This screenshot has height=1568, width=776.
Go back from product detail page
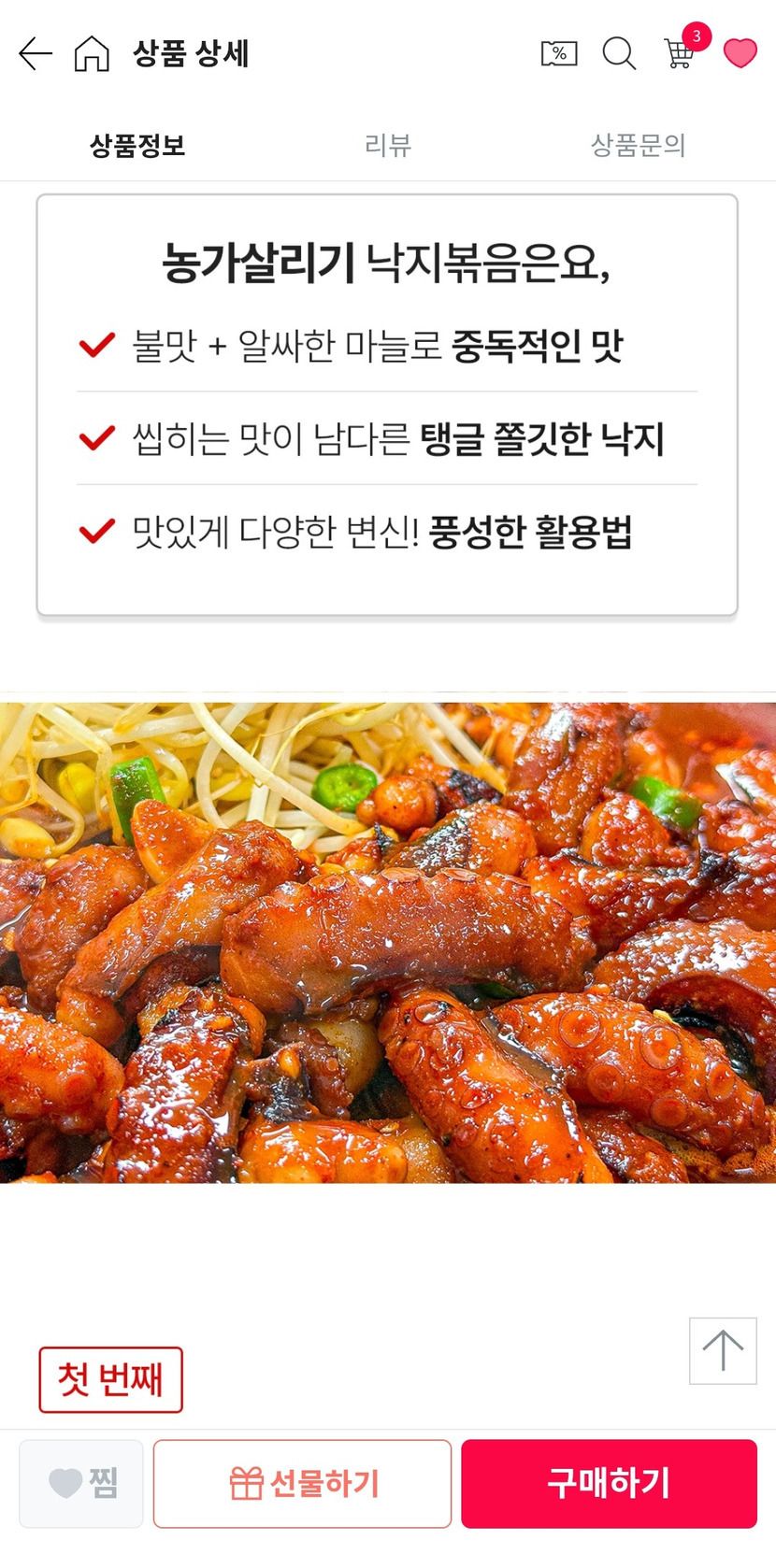point(35,54)
